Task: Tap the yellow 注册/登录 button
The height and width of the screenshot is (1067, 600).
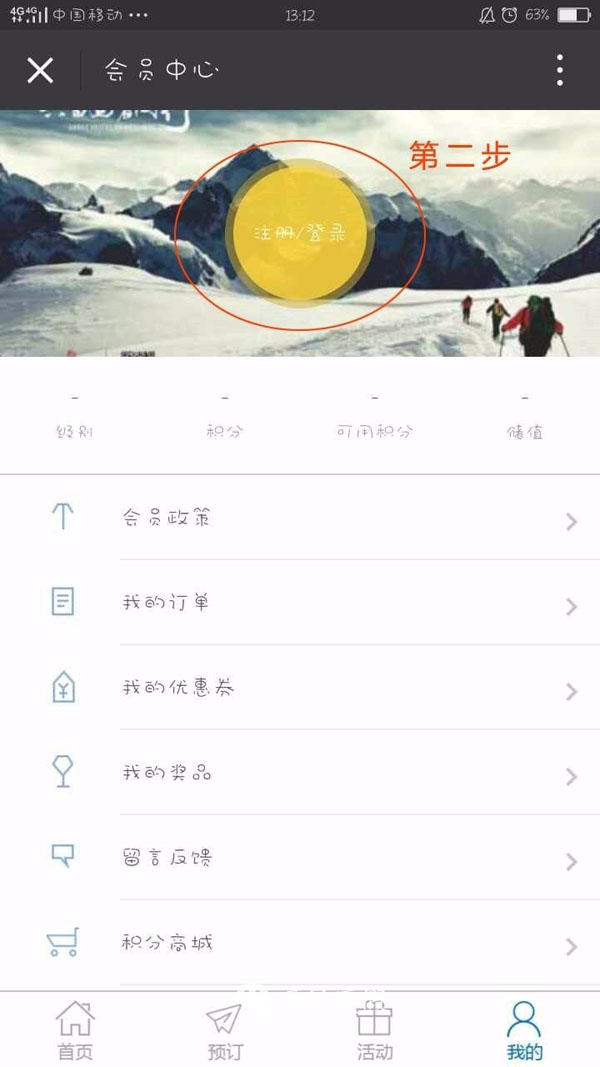Action: pos(300,233)
